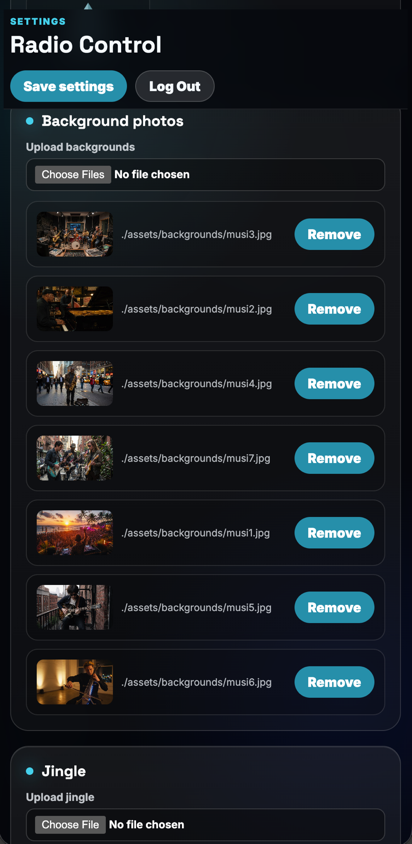Save the radio settings
The height and width of the screenshot is (844, 412).
pyautogui.click(x=68, y=86)
